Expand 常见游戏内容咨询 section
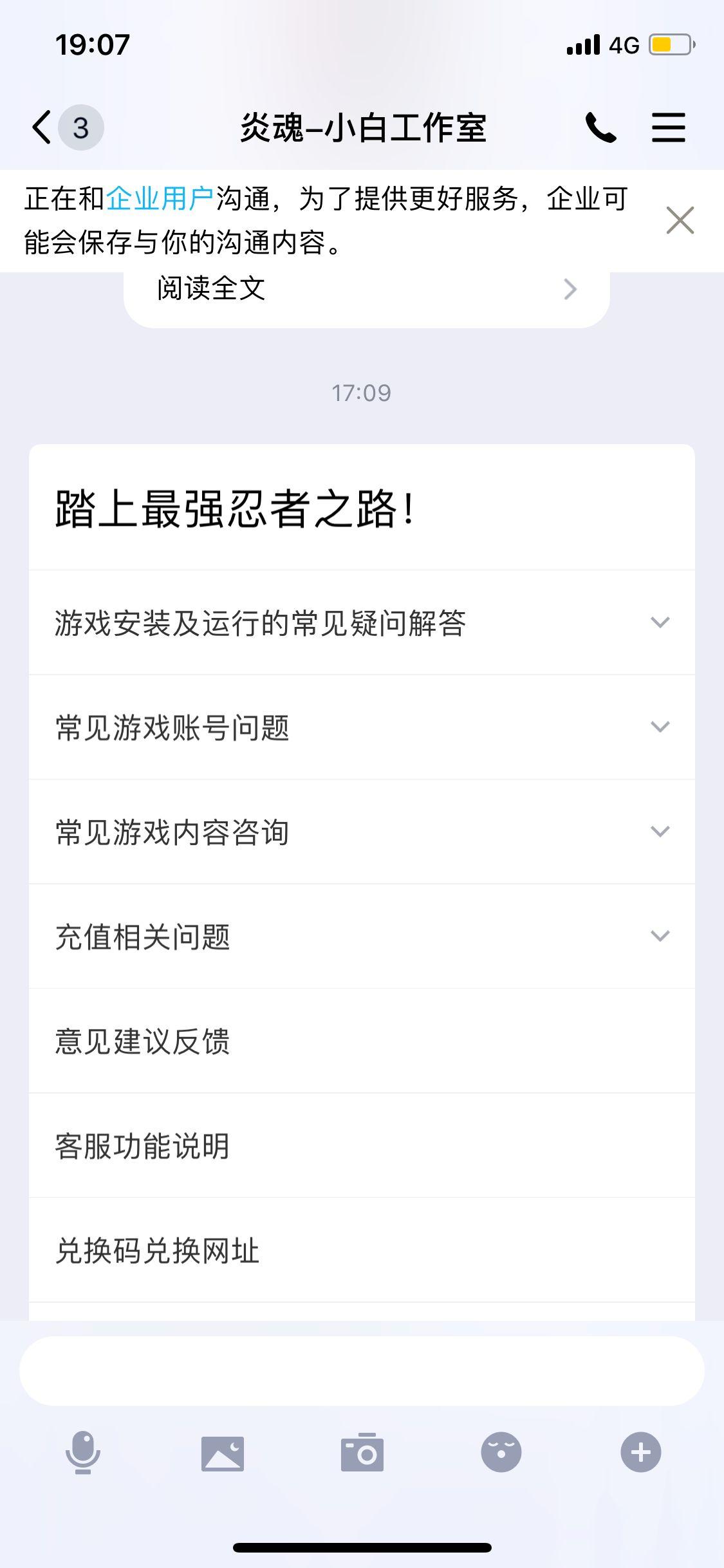Viewport: 724px width, 1568px height. [x=362, y=832]
